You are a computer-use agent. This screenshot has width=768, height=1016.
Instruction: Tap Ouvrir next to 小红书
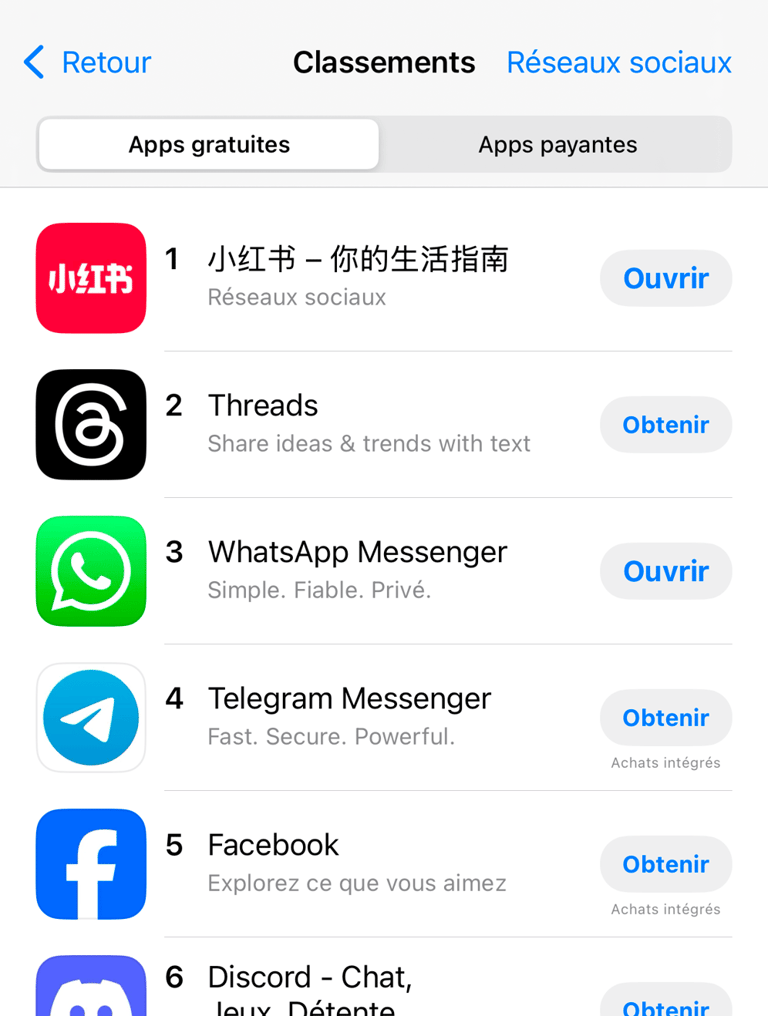pos(666,278)
